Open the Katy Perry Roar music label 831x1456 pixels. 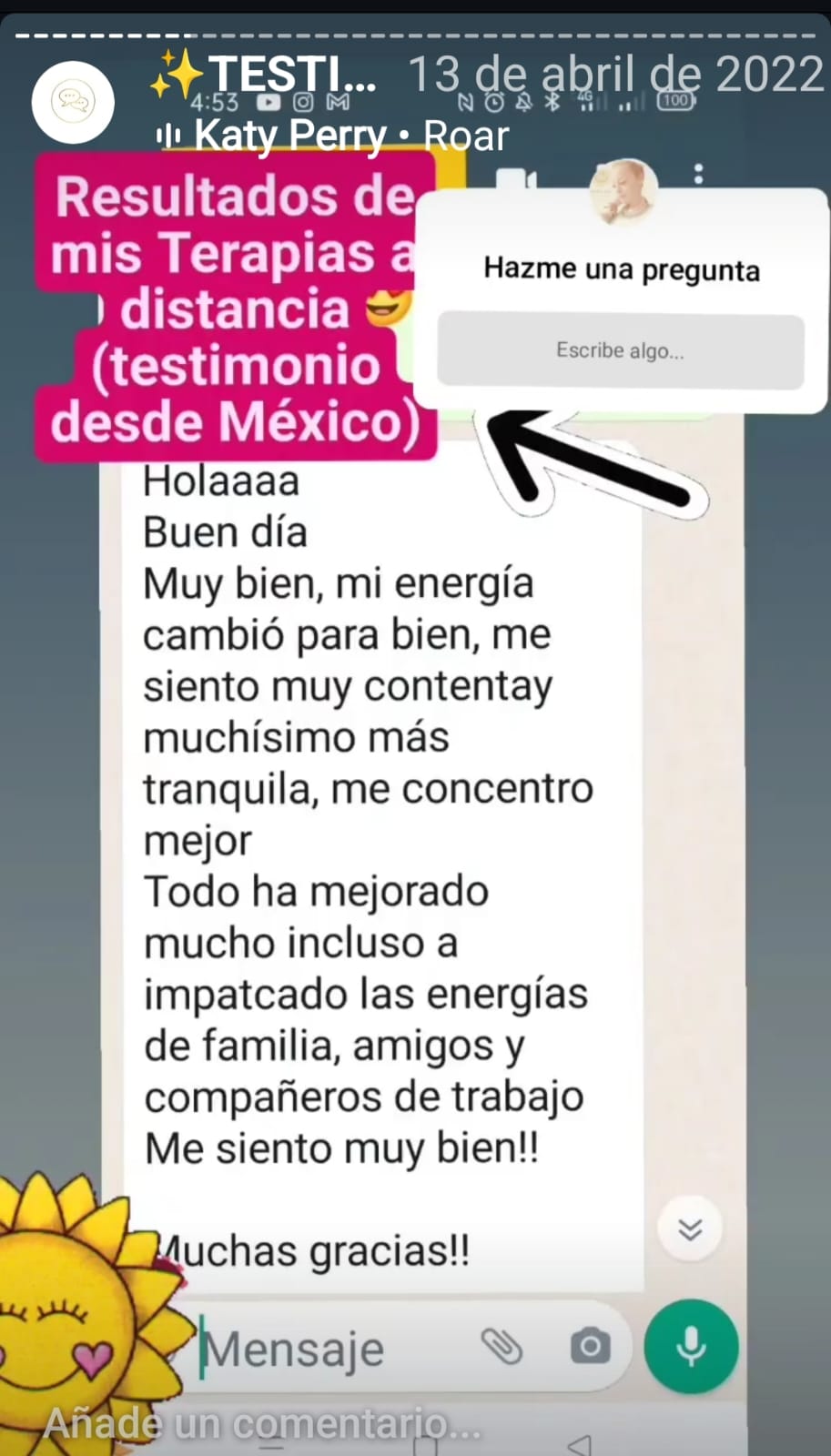pos(332,136)
